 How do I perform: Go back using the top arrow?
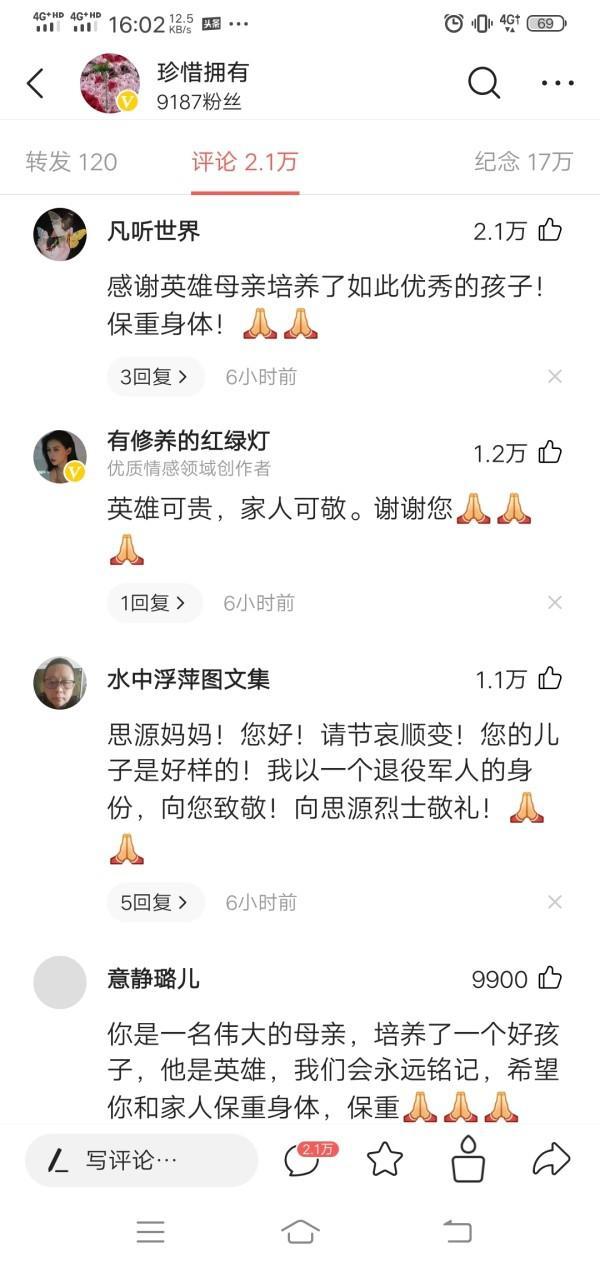[36, 84]
